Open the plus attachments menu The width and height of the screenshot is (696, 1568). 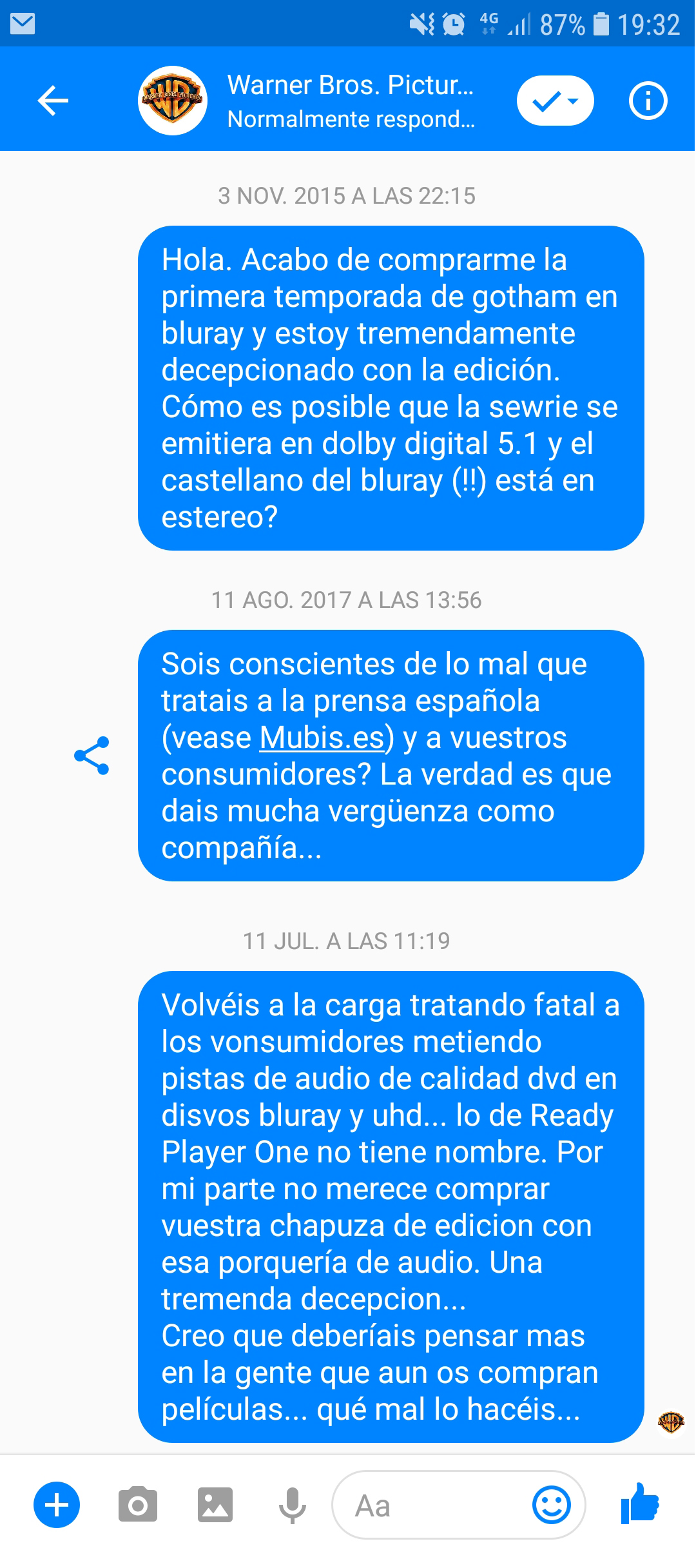point(57,1505)
